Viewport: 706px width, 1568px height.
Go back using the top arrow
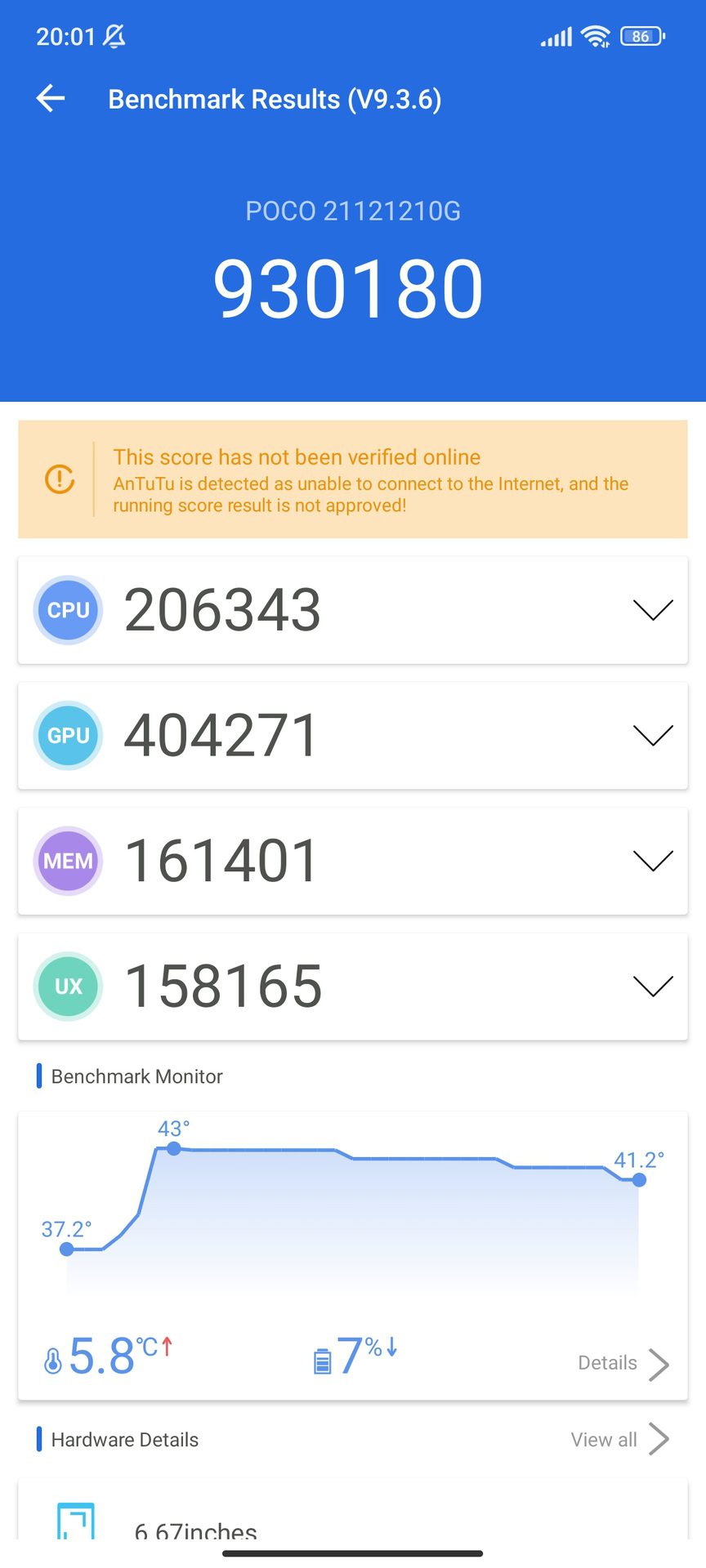pyautogui.click(x=51, y=99)
